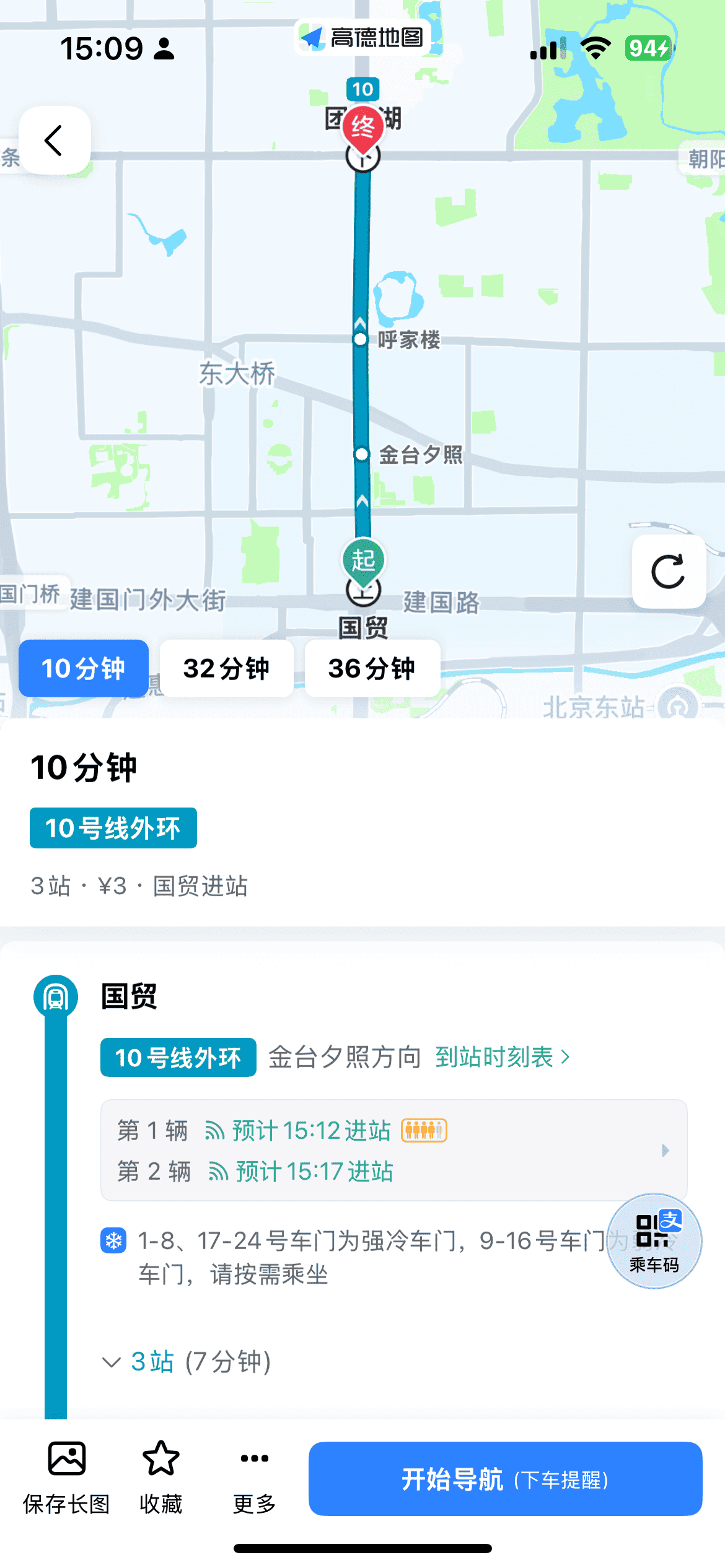
Task: Tap 保存长图 to save long image
Action: 66,1477
